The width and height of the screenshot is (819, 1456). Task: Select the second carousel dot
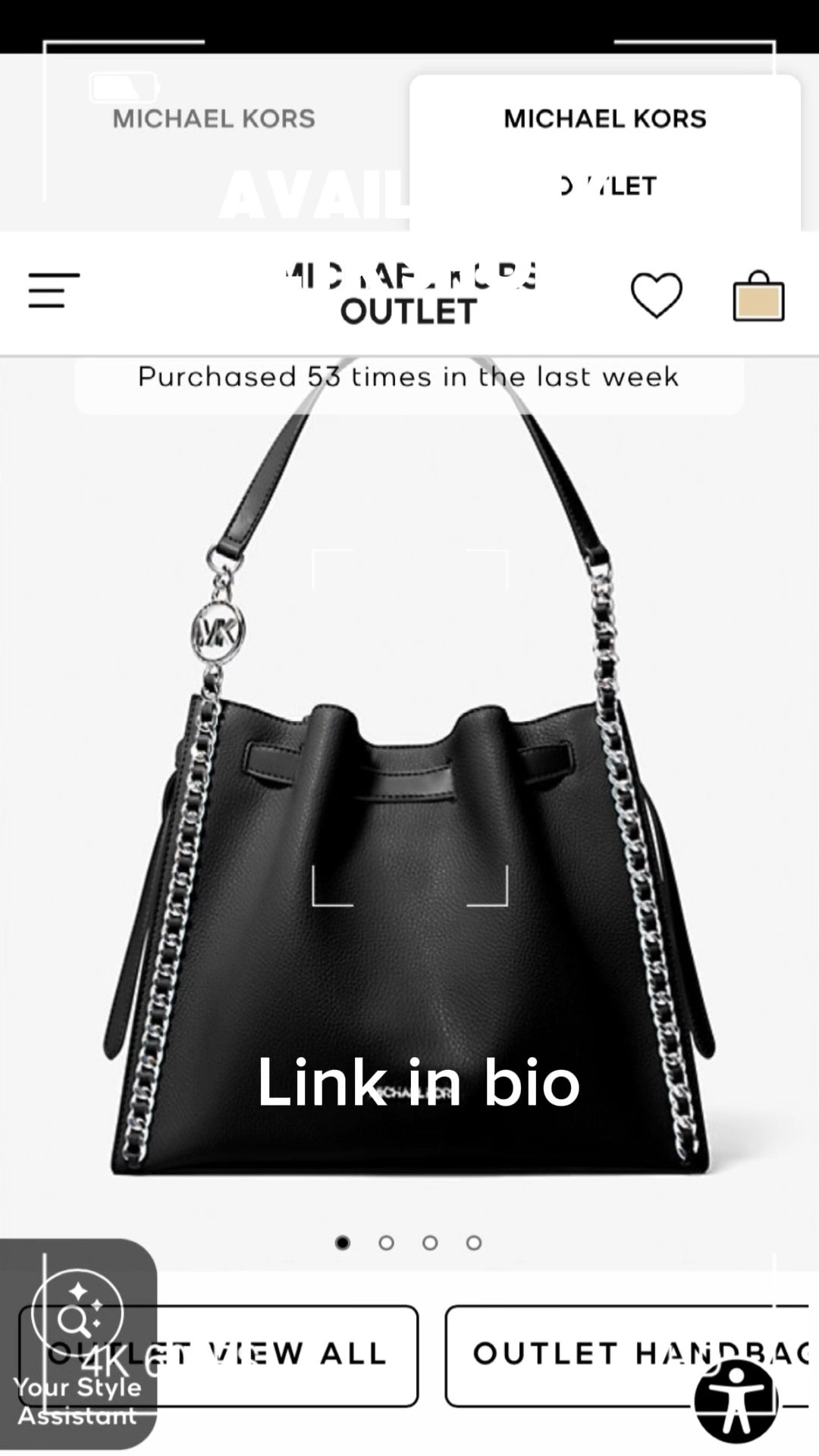pos(388,1242)
